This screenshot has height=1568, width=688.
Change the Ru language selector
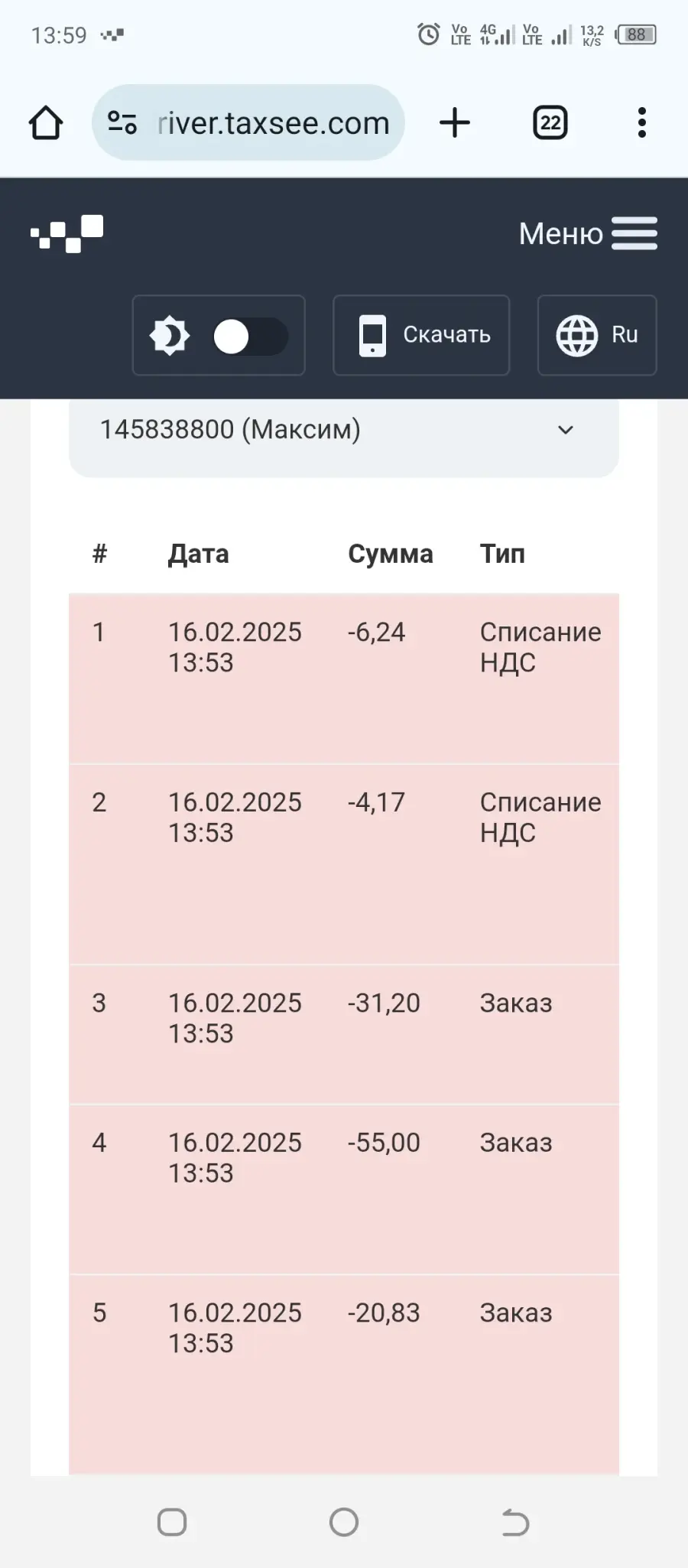(597, 335)
